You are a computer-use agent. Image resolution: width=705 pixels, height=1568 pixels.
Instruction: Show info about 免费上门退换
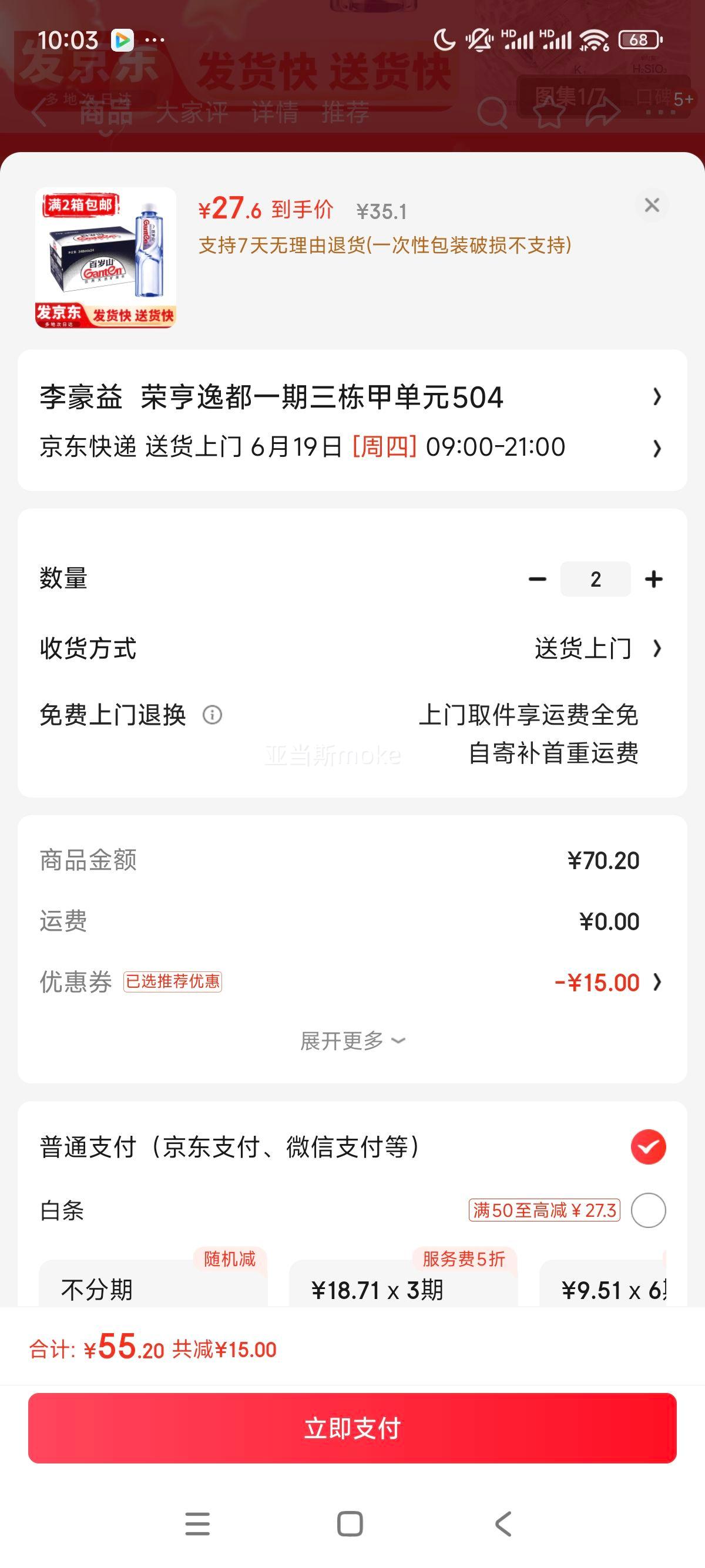[x=213, y=715]
